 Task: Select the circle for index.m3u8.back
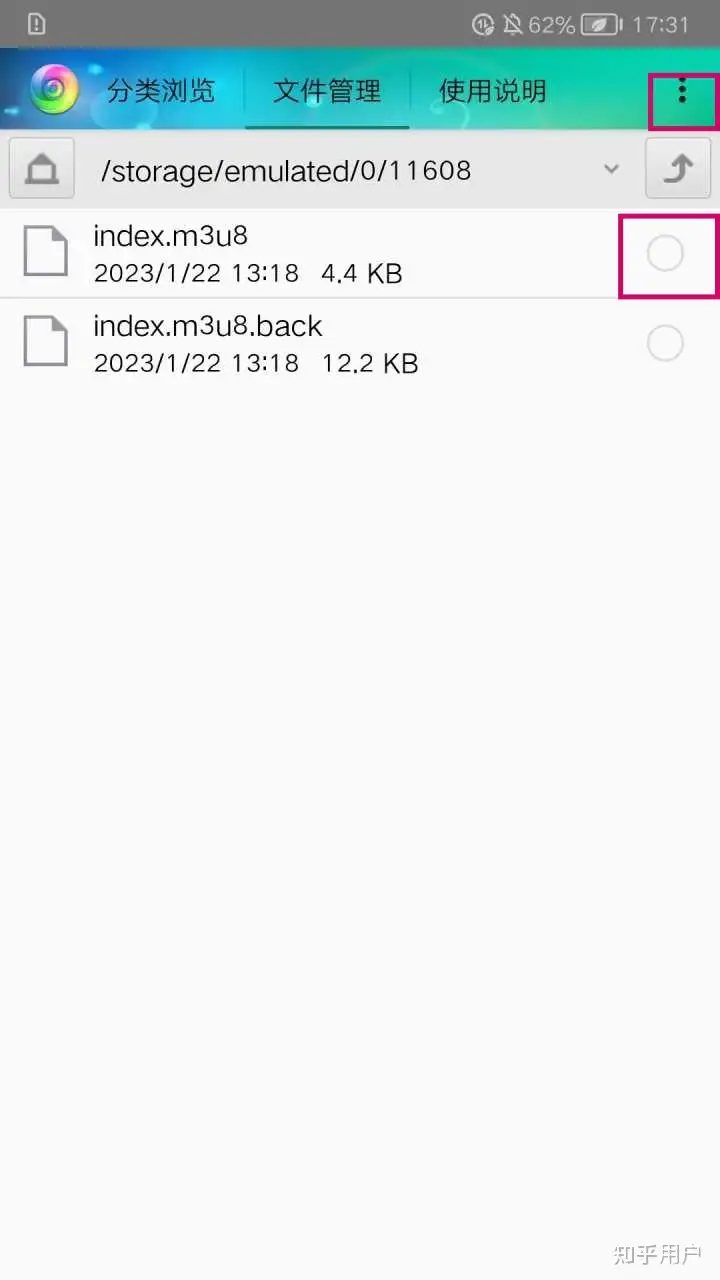point(665,343)
